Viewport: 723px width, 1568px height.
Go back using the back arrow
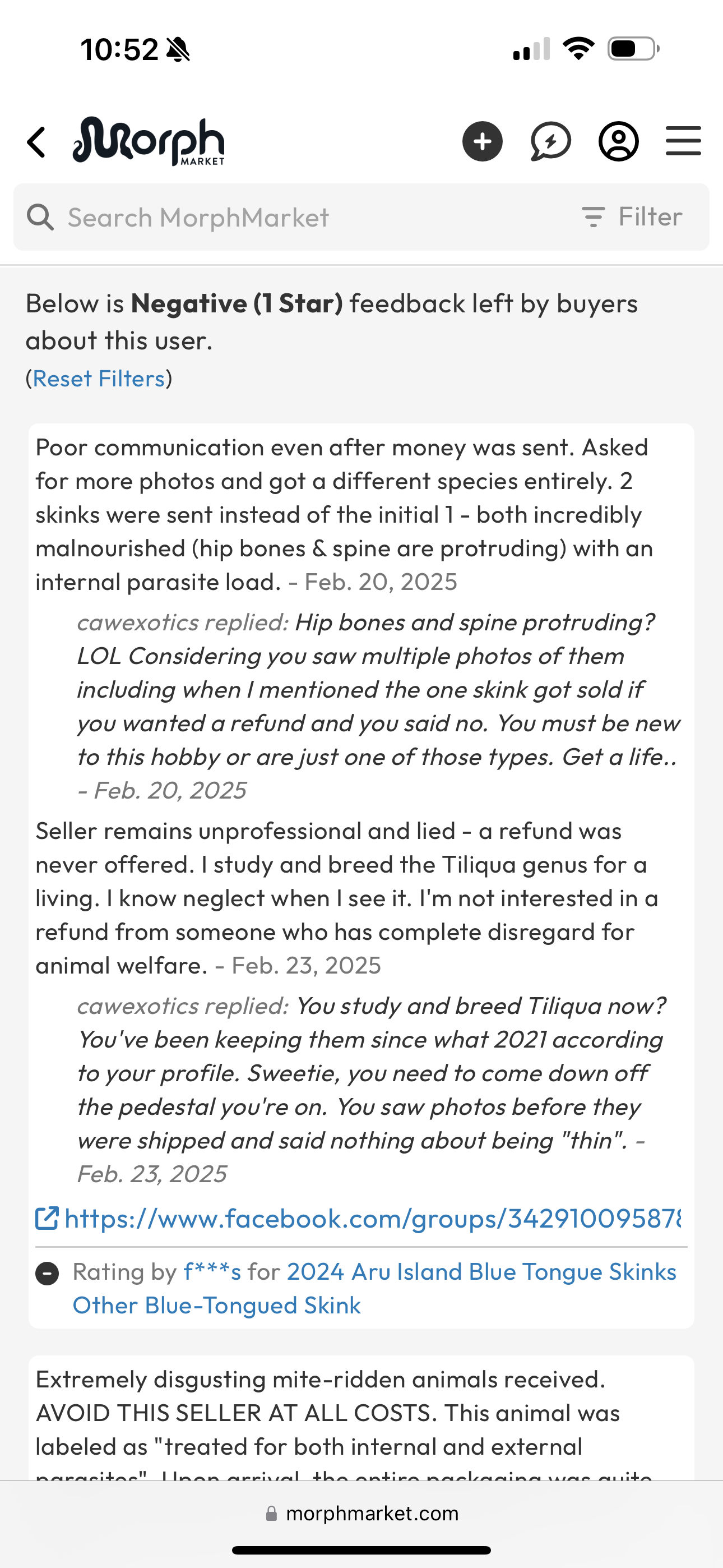point(36,142)
